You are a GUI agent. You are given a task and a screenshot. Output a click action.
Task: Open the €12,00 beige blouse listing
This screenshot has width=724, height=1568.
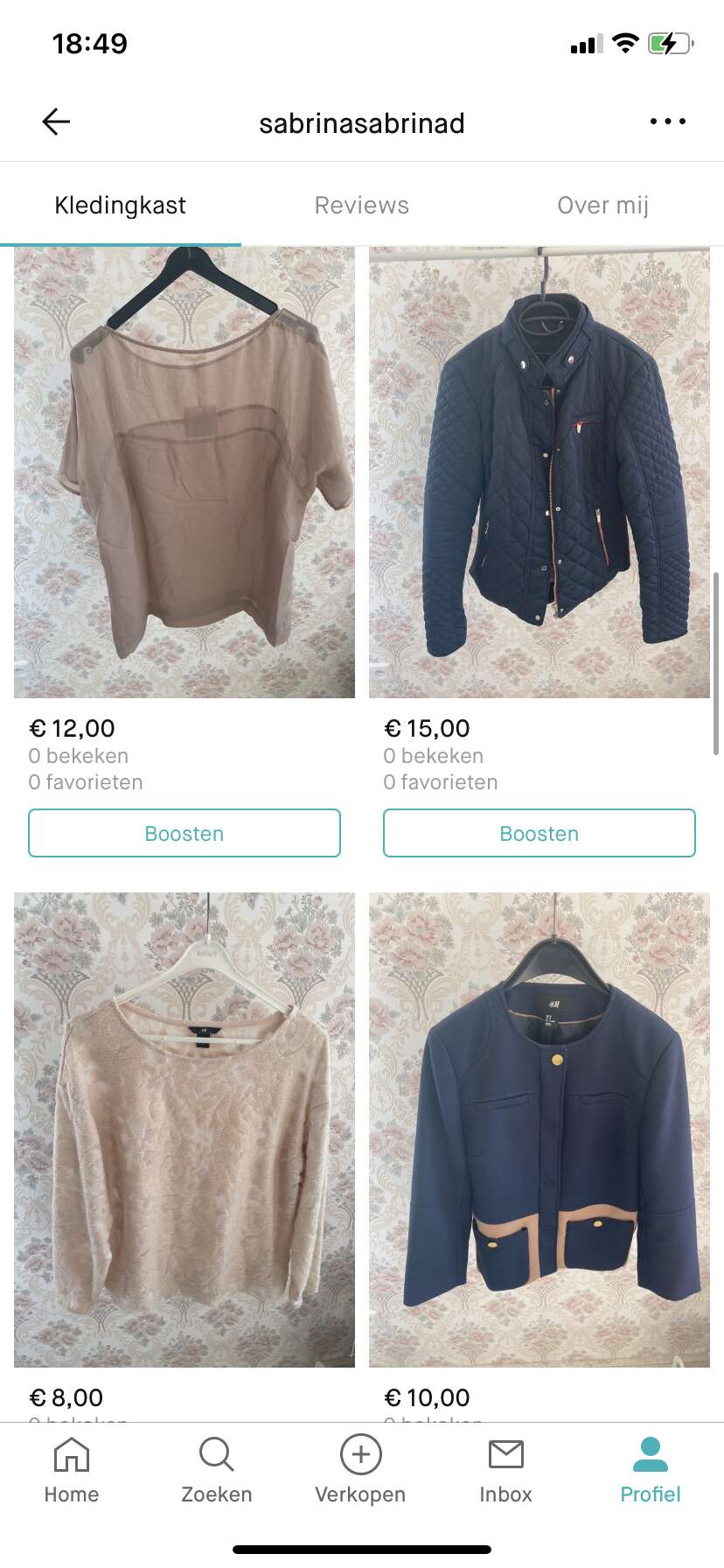click(x=184, y=472)
